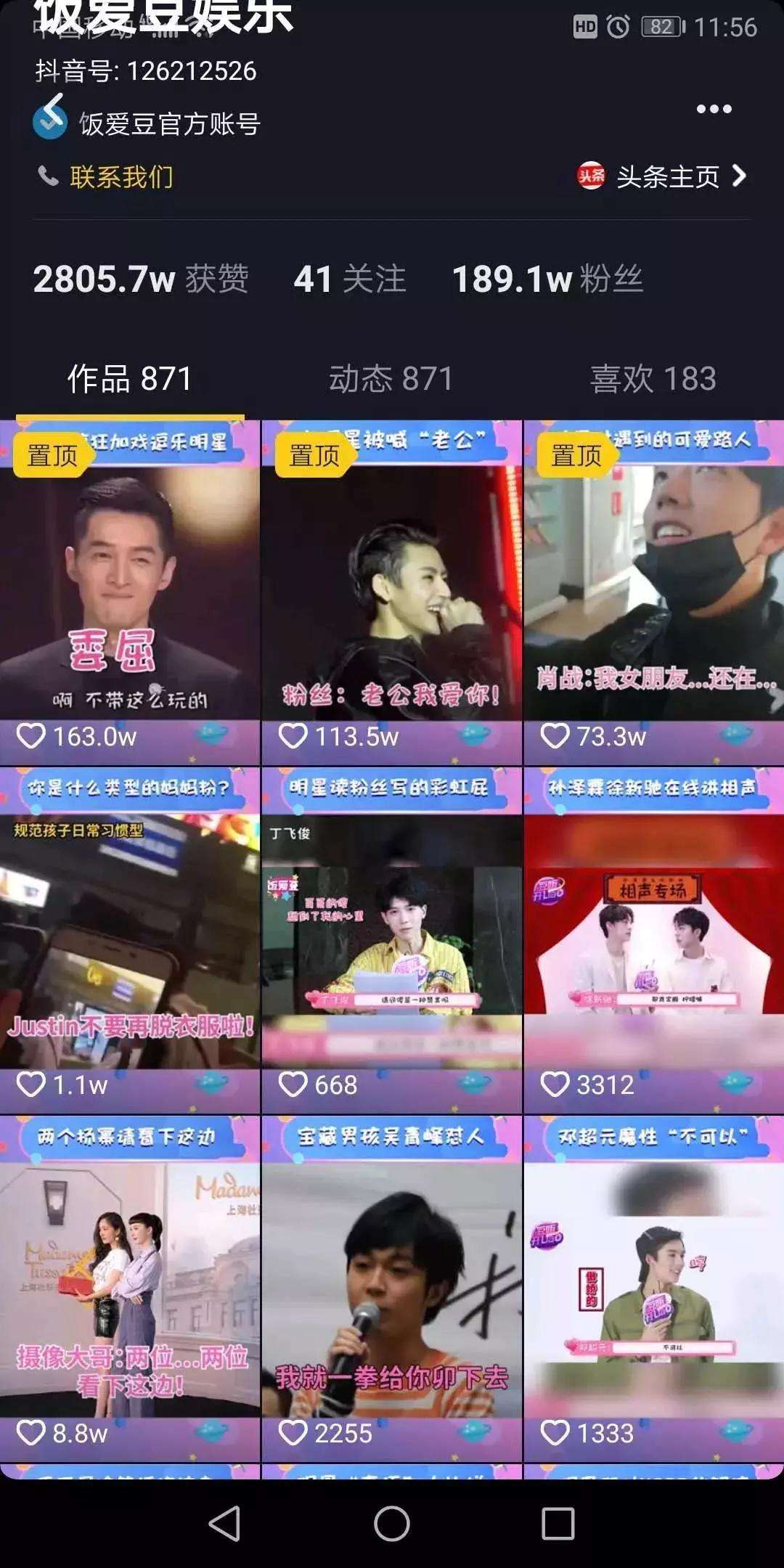Open pinned video 粉丝：老公我爱你
This screenshot has width=784, height=1568.
[x=391, y=592]
